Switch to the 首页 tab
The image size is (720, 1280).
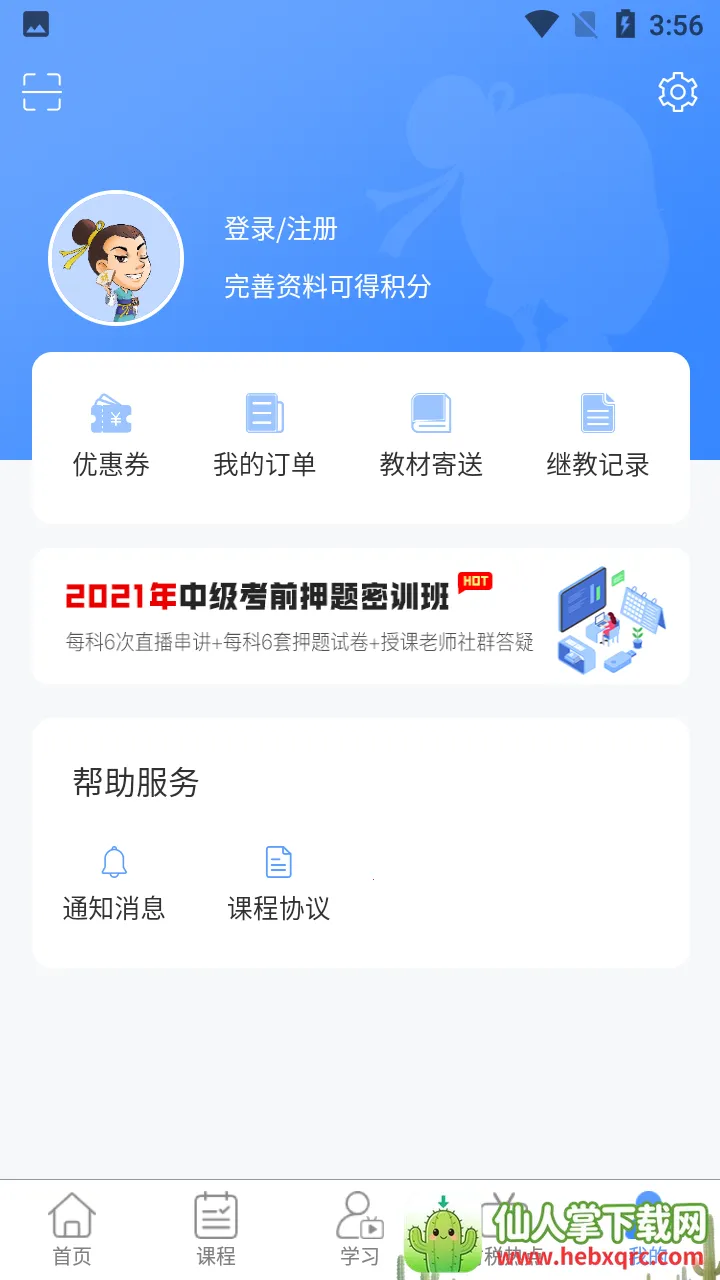pos(72,1229)
